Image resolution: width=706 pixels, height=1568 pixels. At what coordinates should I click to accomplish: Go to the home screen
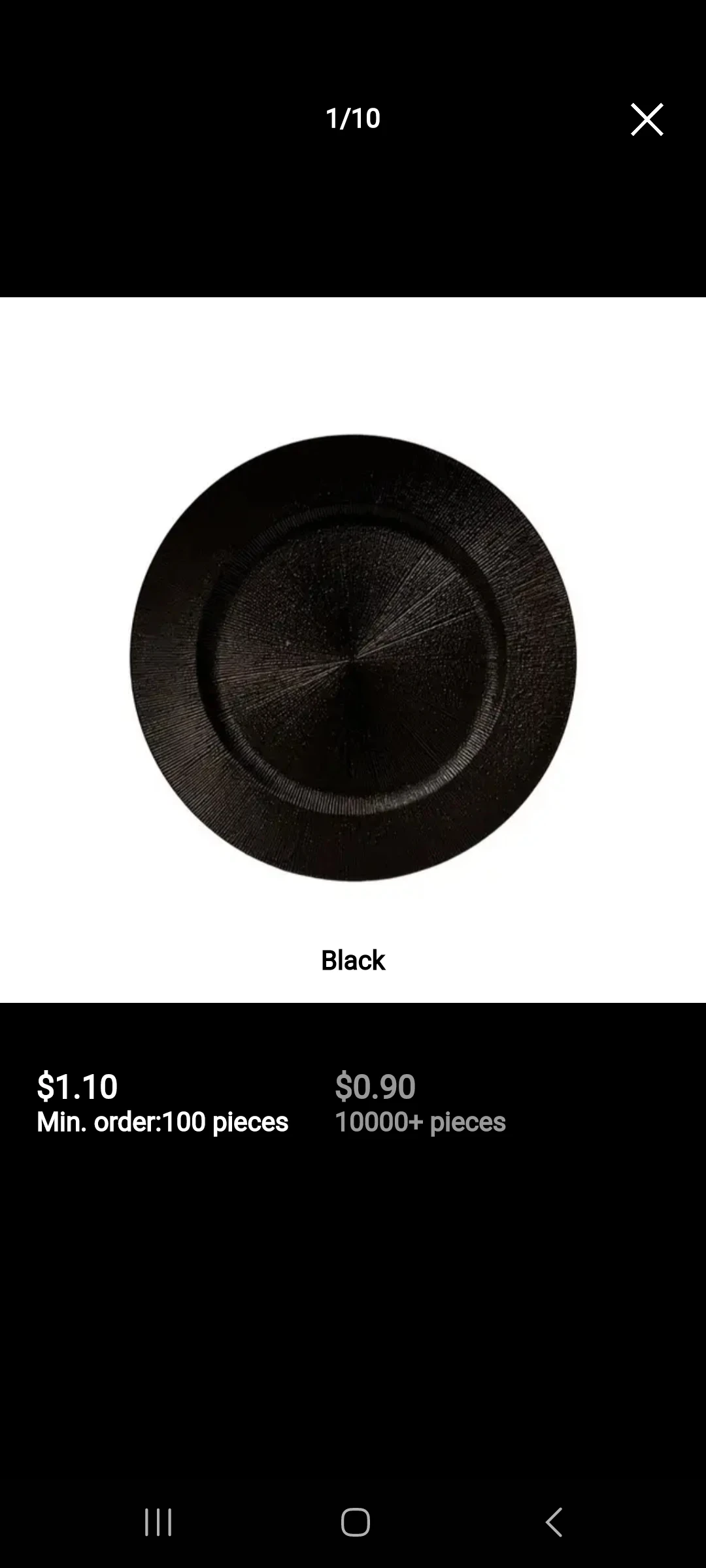tap(355, 1522)
